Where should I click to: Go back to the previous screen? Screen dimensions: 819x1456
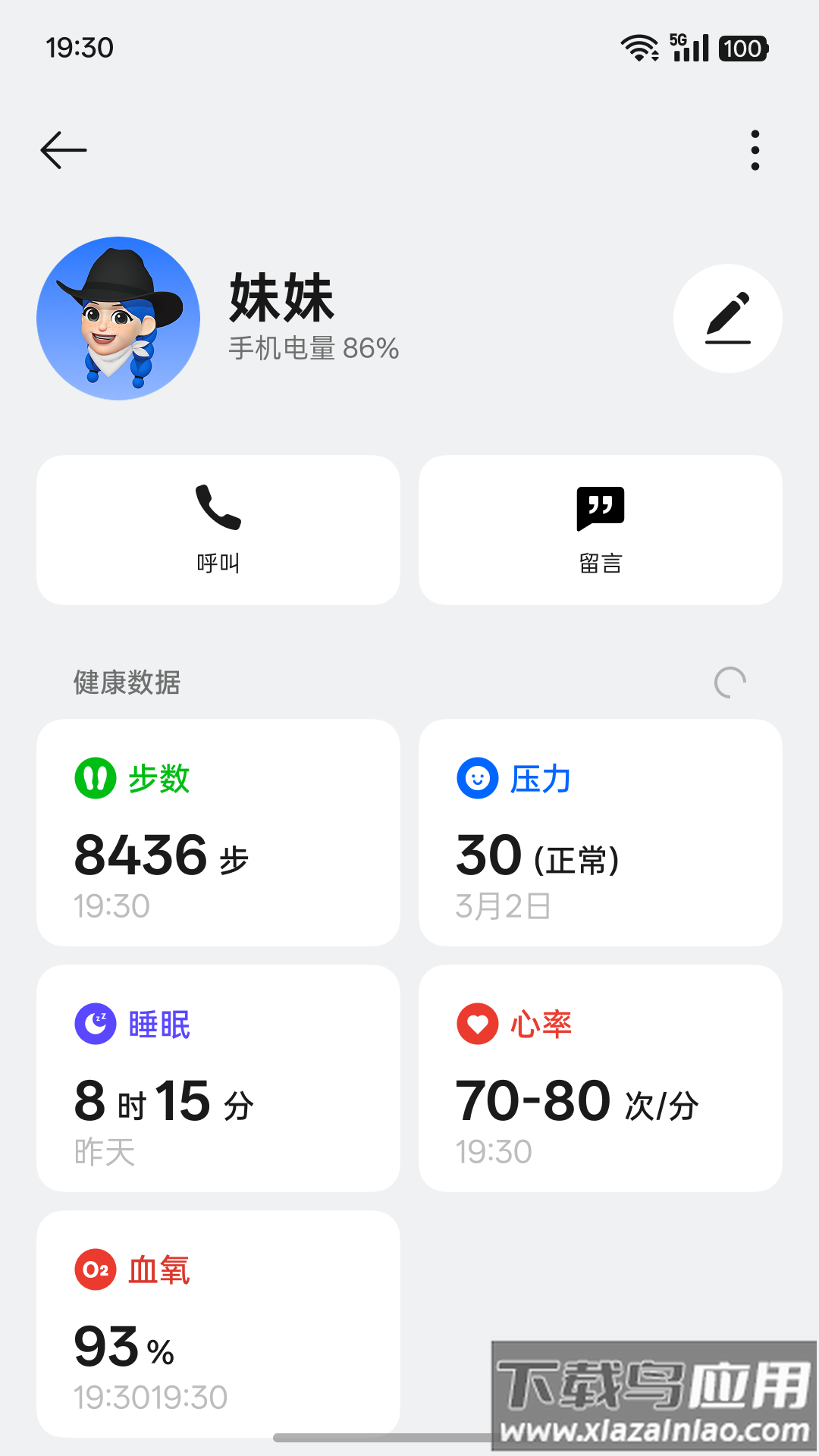(64, 150)
